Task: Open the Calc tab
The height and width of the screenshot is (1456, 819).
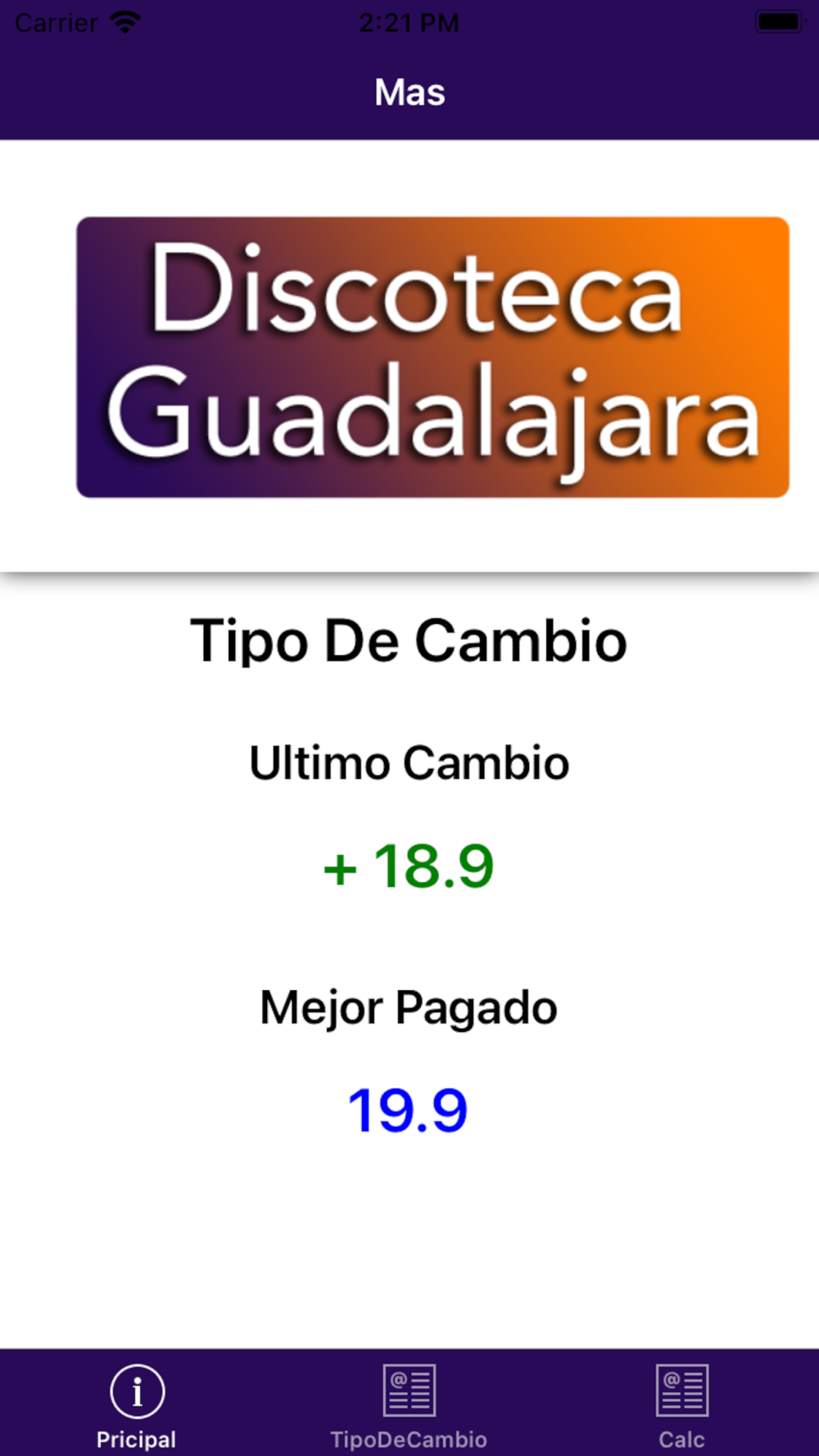Action: (681, 1404)
